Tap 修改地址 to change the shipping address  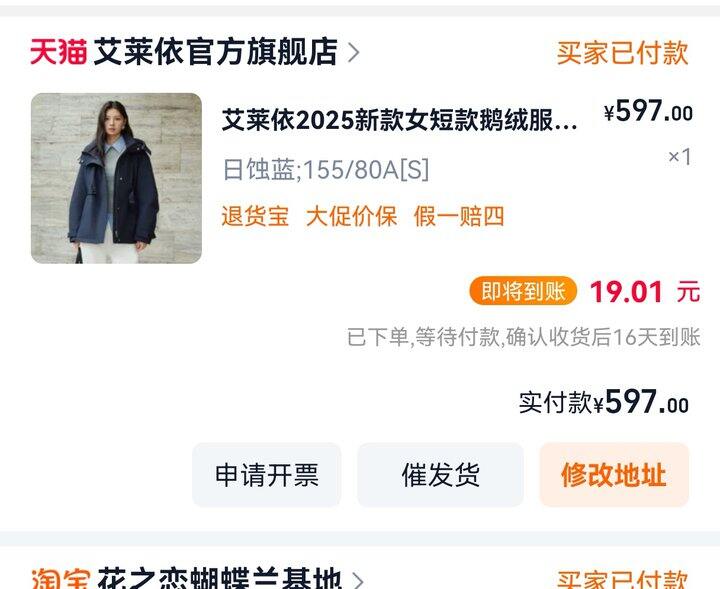613,475
